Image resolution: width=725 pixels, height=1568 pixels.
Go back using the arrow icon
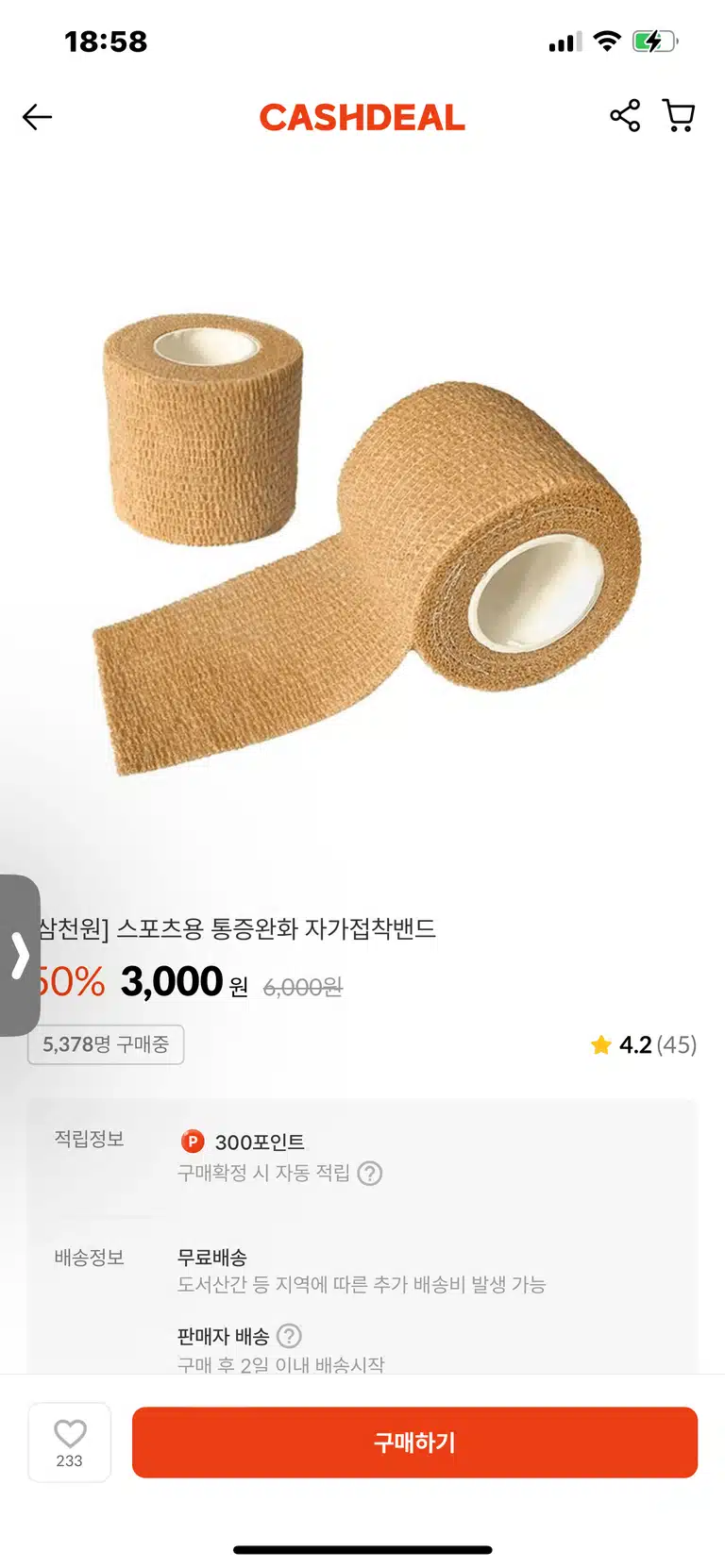(37, 117)
